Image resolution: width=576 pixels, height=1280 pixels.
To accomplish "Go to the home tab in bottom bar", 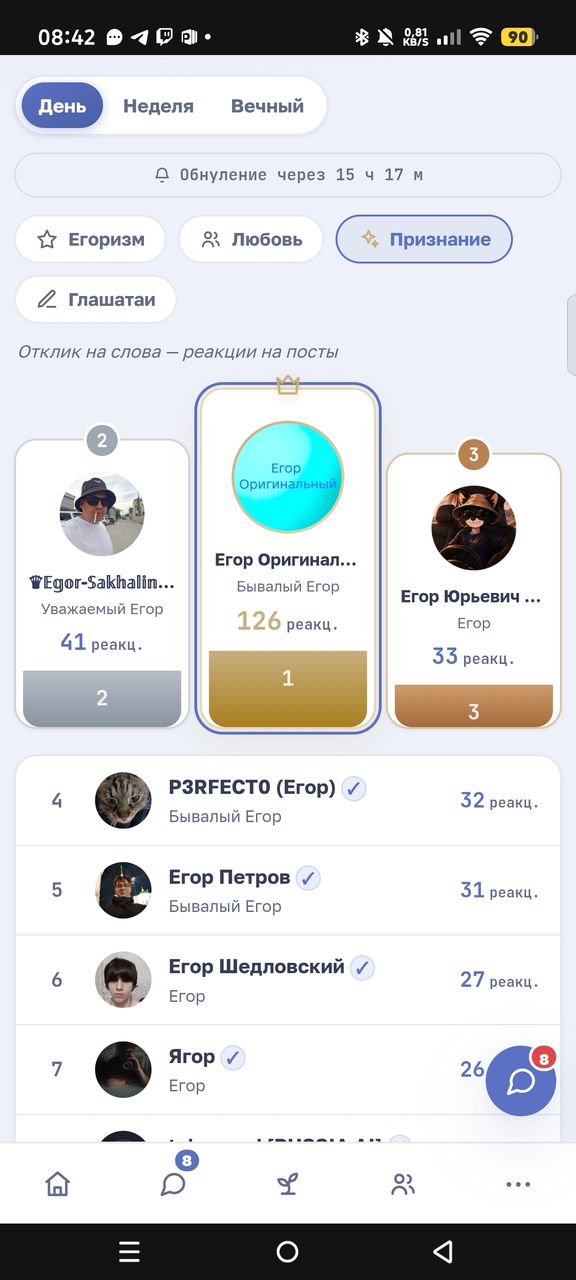I will [x=58, y=1184].
